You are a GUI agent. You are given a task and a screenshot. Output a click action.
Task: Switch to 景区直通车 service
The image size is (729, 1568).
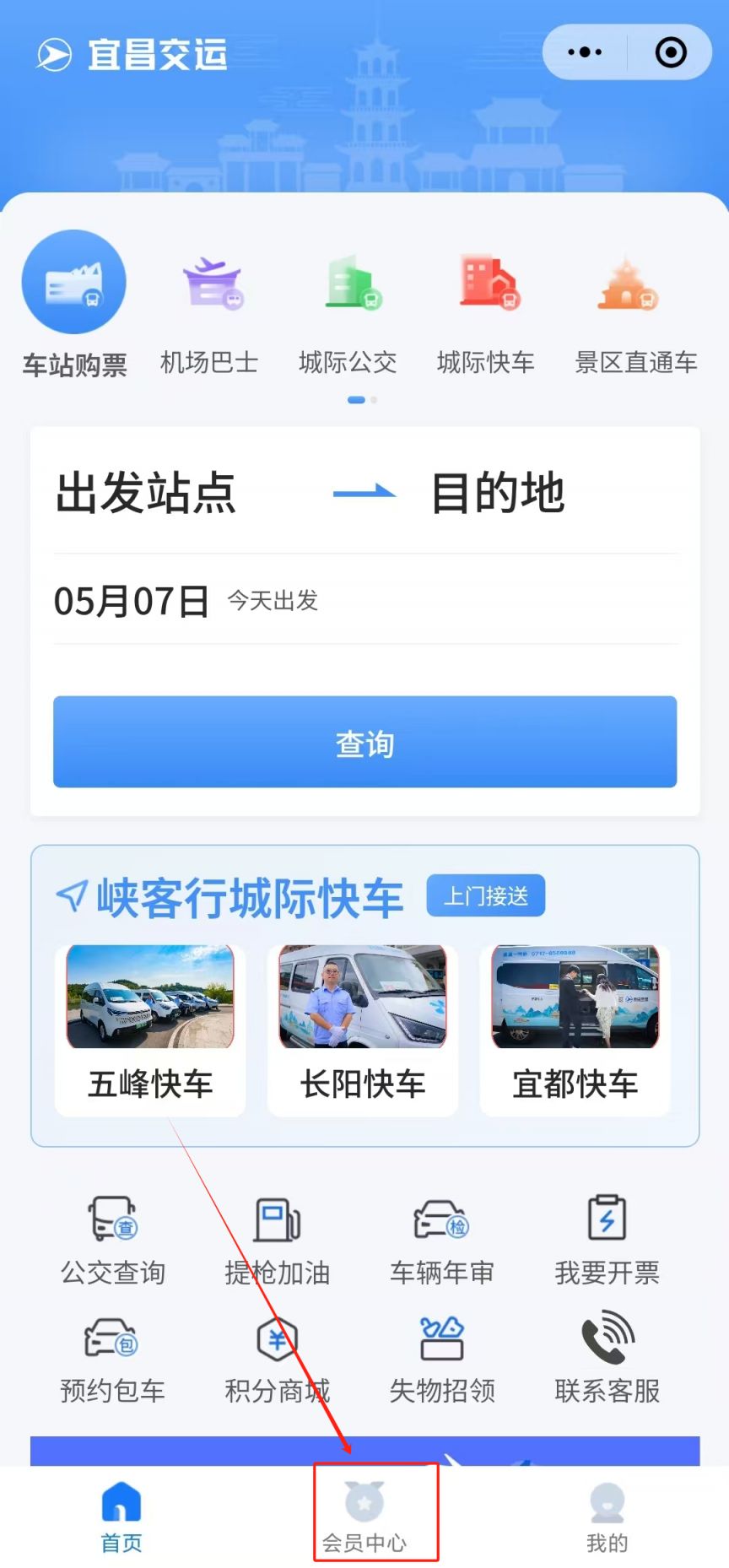point(635,312)
